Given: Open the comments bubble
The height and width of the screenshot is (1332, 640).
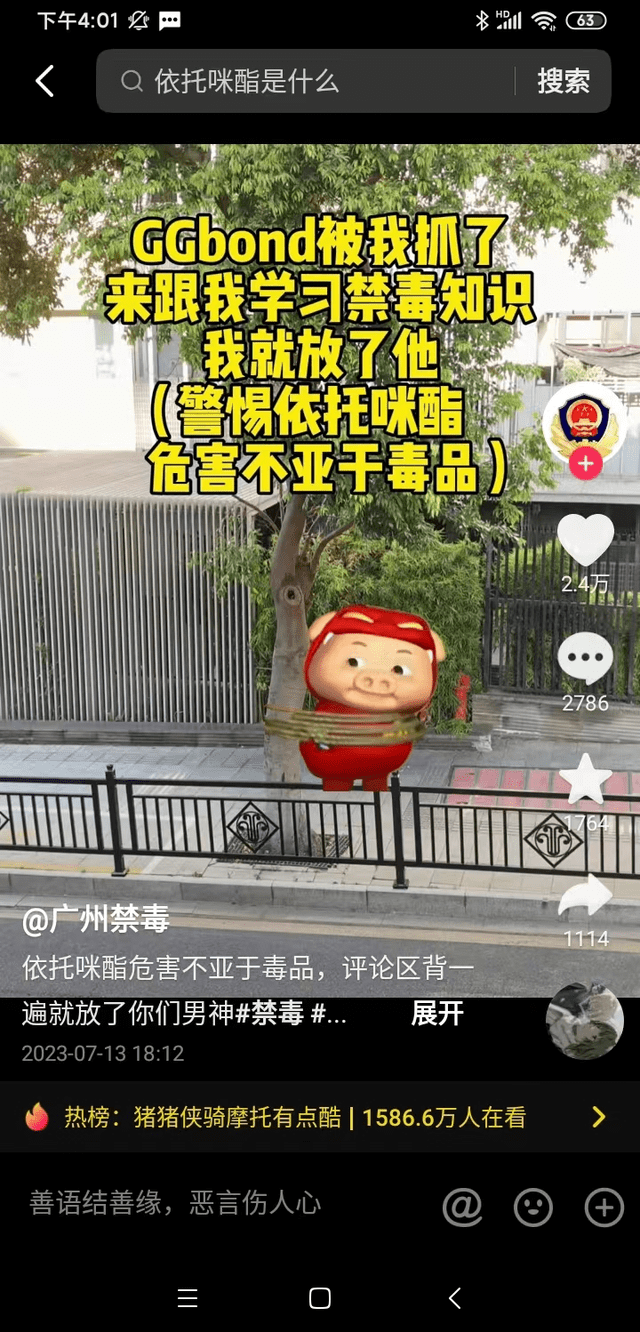Looking at the screenshot, I should (x=585, y=660).
